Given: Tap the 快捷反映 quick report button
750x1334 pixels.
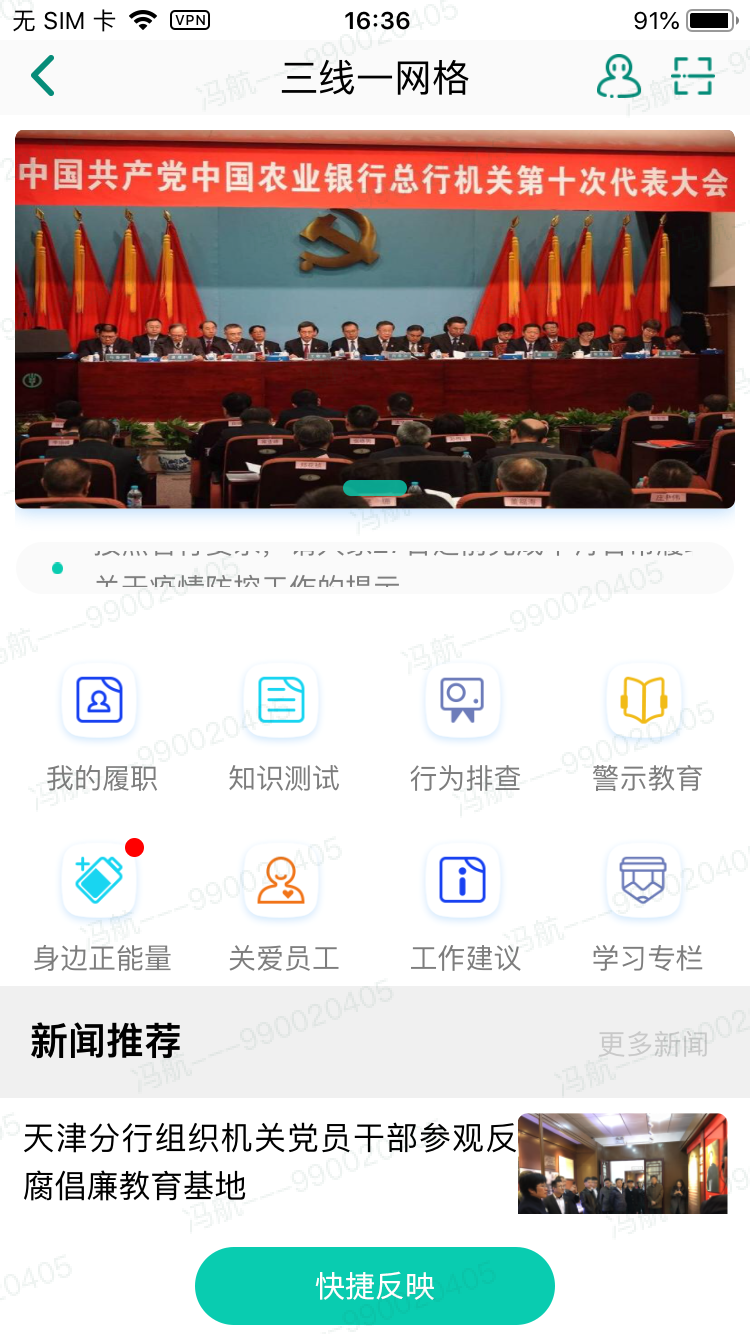Looking at the screenshot, I should (x=375, y=1286).
